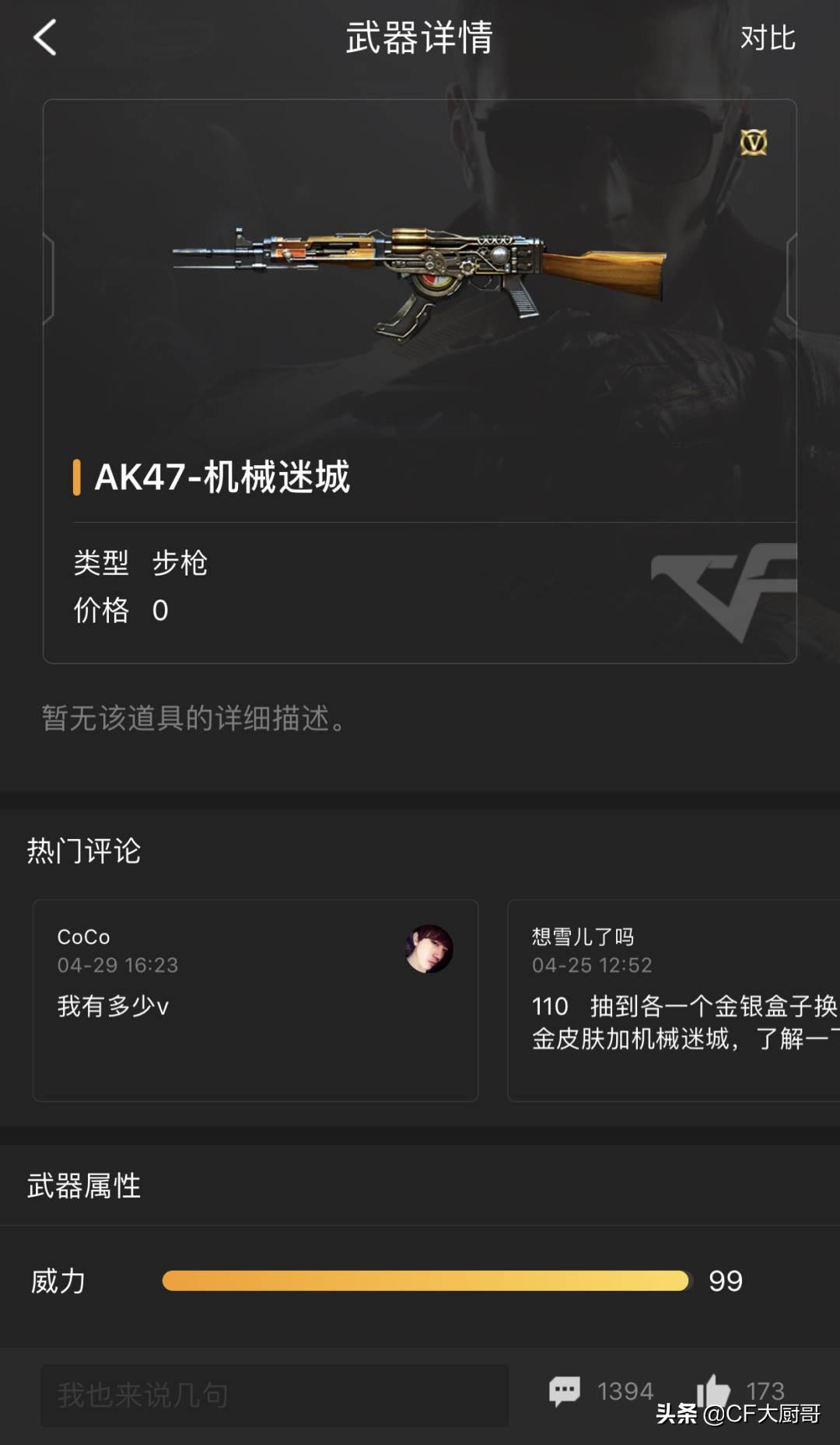The width and height of the screenshot is (840, 1445).
Task: Open the 对比 compare option
Action: coord(767,38)
